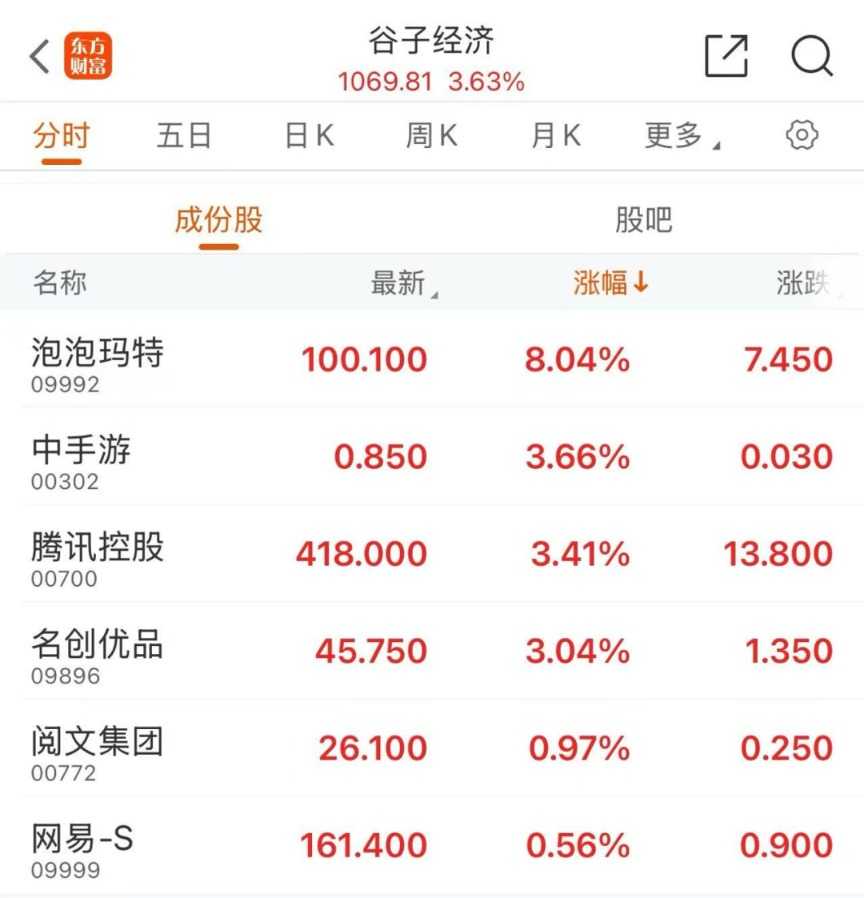Open 泡泡玛特 stock details
Screen dimensions: 864x898
pyautogui.click(x=98, y=360)
